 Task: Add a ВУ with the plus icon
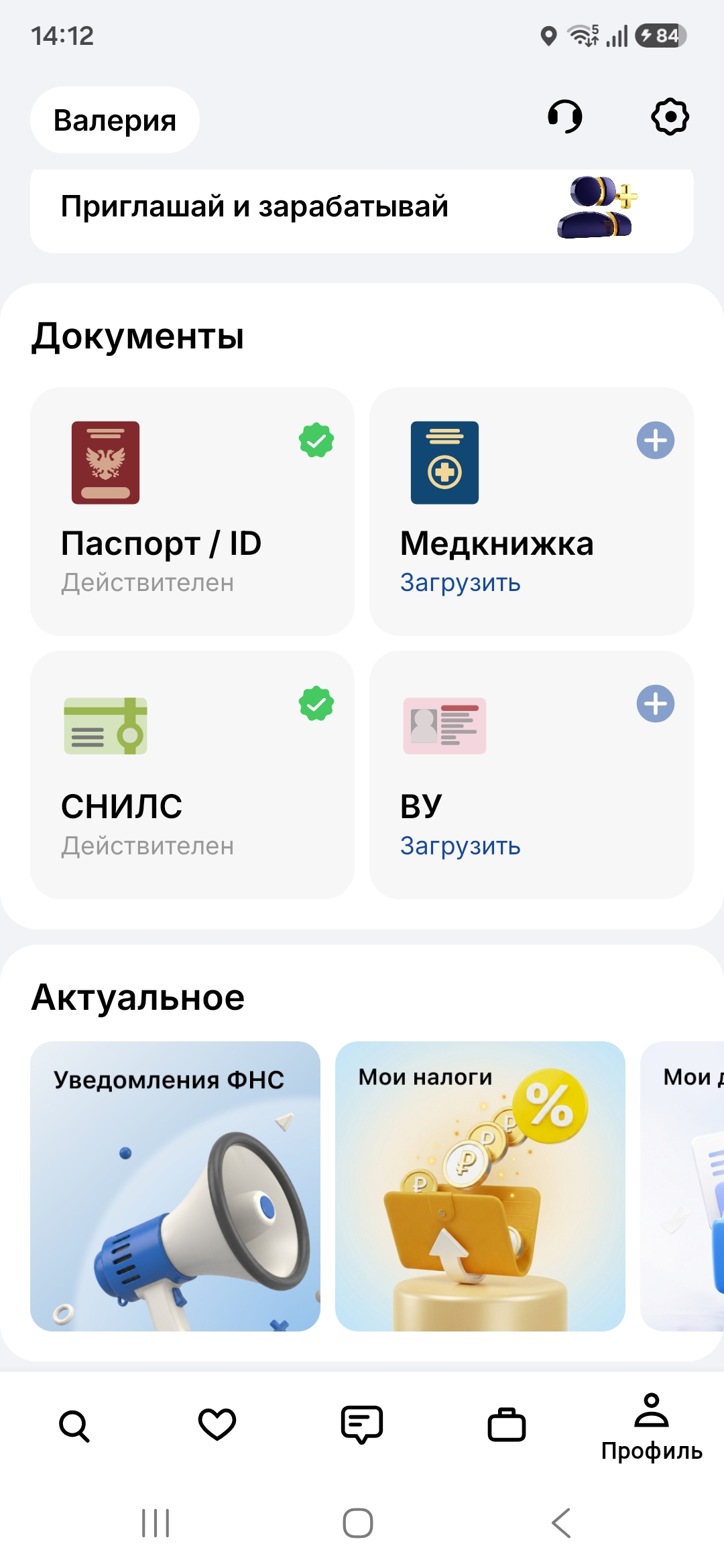(x=655, y=704)
